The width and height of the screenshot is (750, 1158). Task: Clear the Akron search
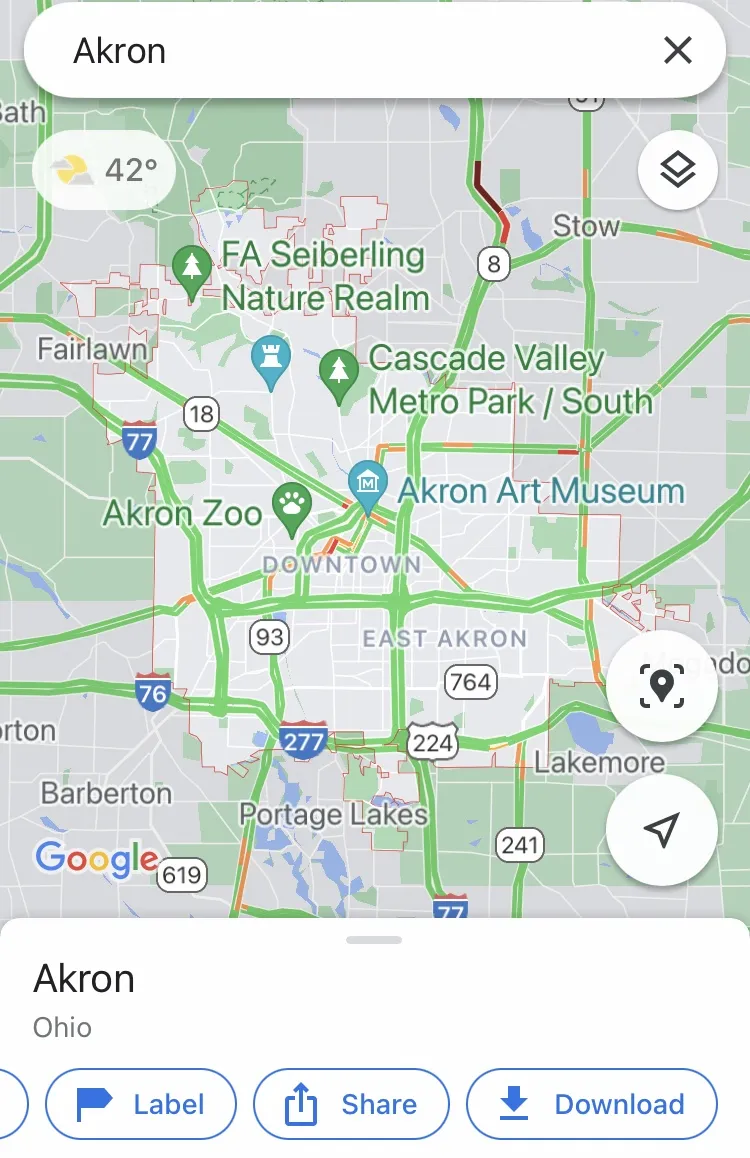[x=677, y=51]
